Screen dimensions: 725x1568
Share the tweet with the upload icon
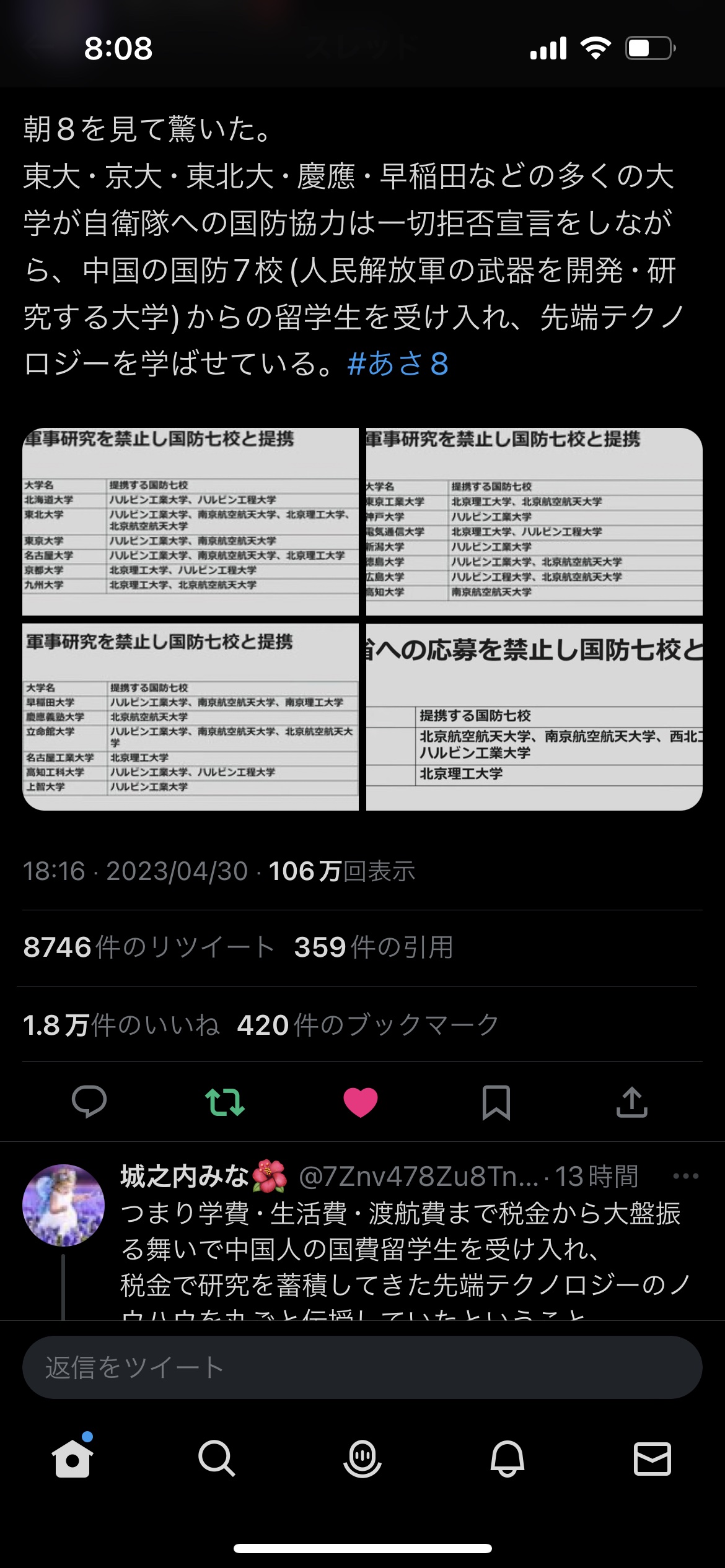click(x=632, y=1102)
